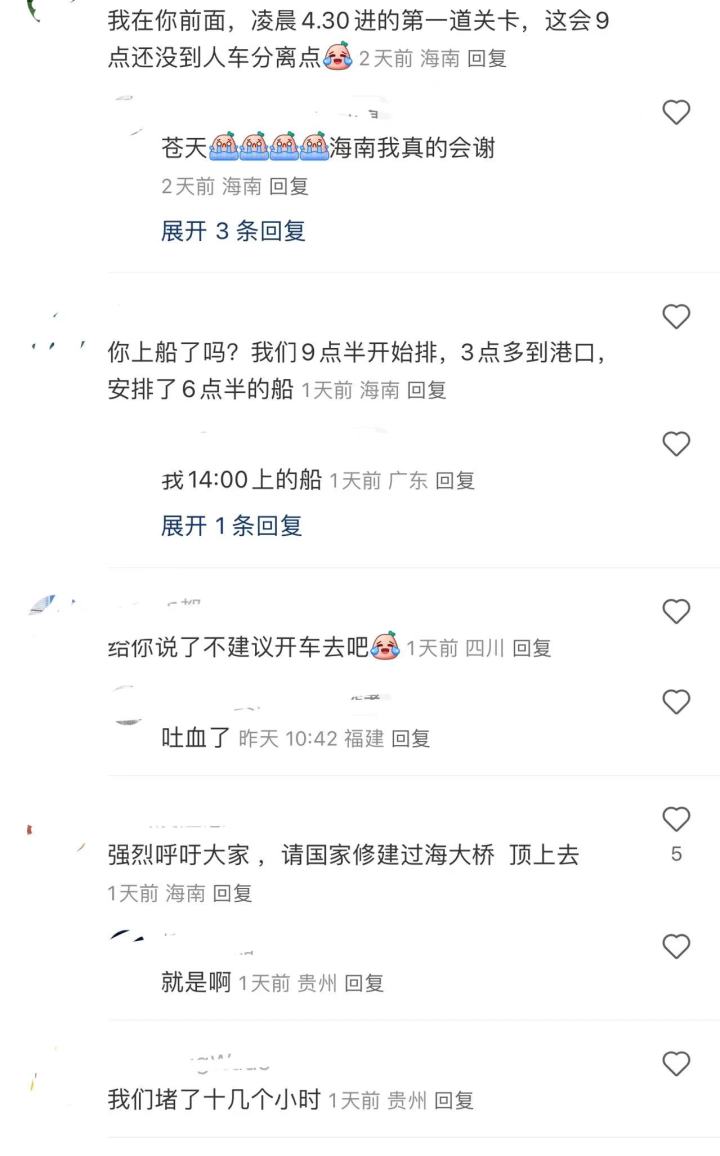The image size is (720, 1156).
Task: Reply to the comment about 6点半的船
Action: 427,391
